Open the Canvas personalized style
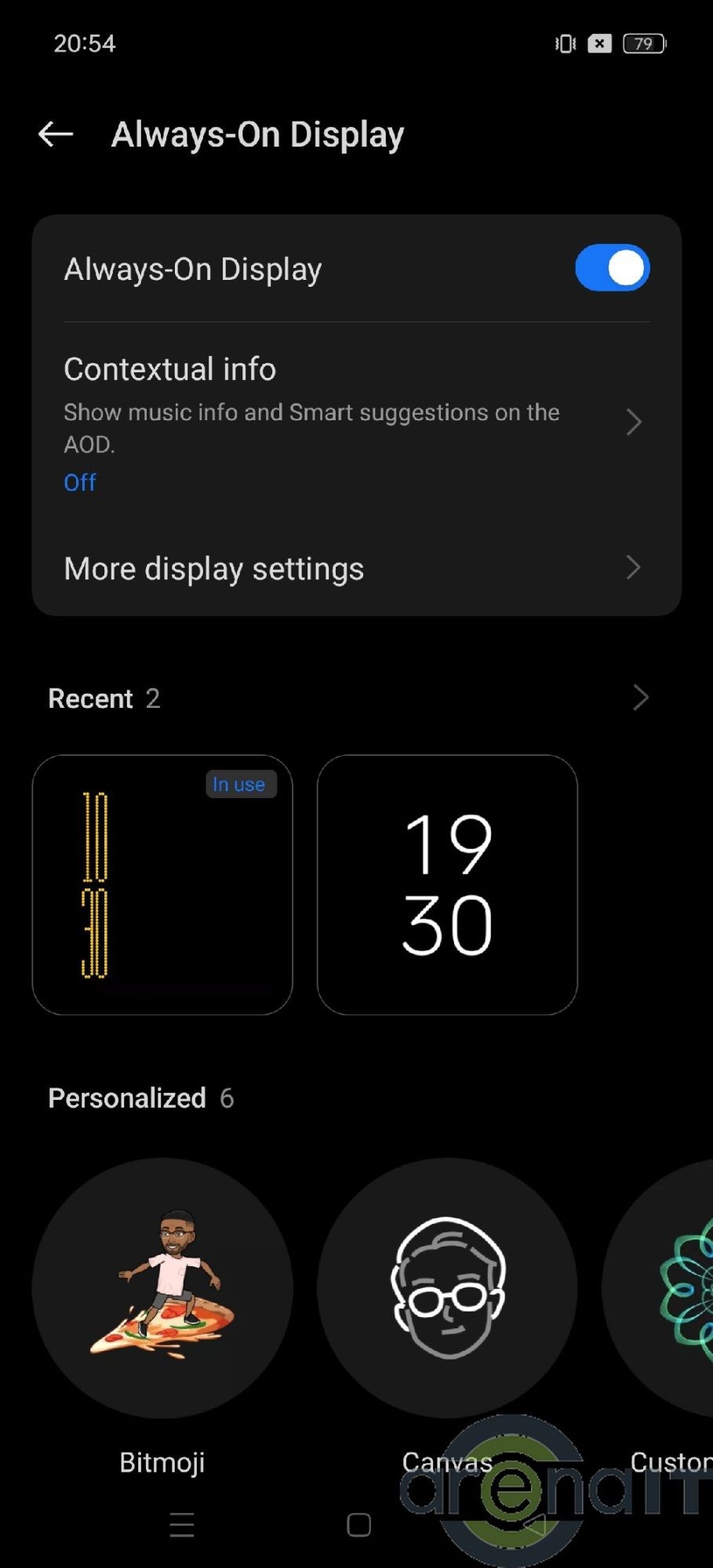The image size is (713, 1568). click(x=447, y=1288)
